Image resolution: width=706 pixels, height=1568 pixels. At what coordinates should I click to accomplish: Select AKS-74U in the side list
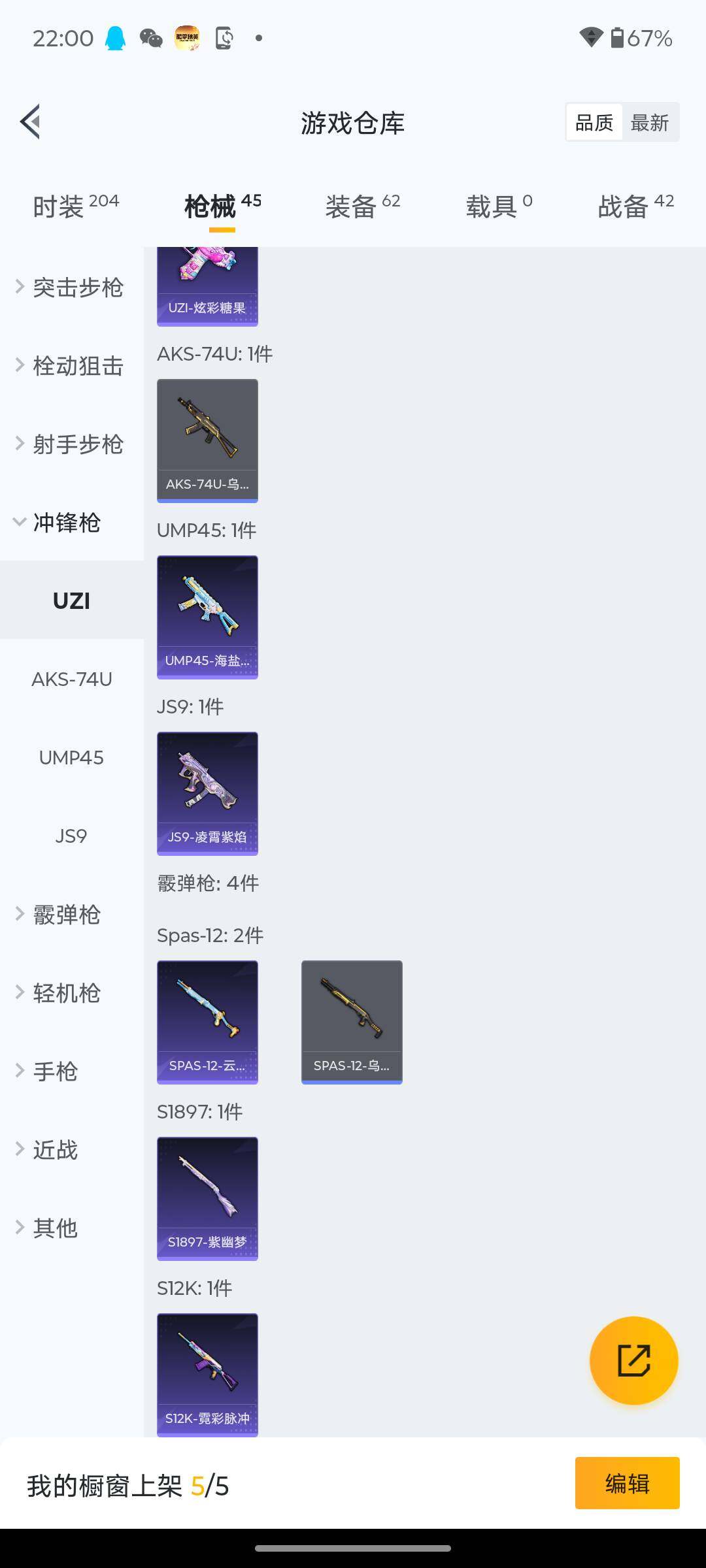[x=72, y=679]
